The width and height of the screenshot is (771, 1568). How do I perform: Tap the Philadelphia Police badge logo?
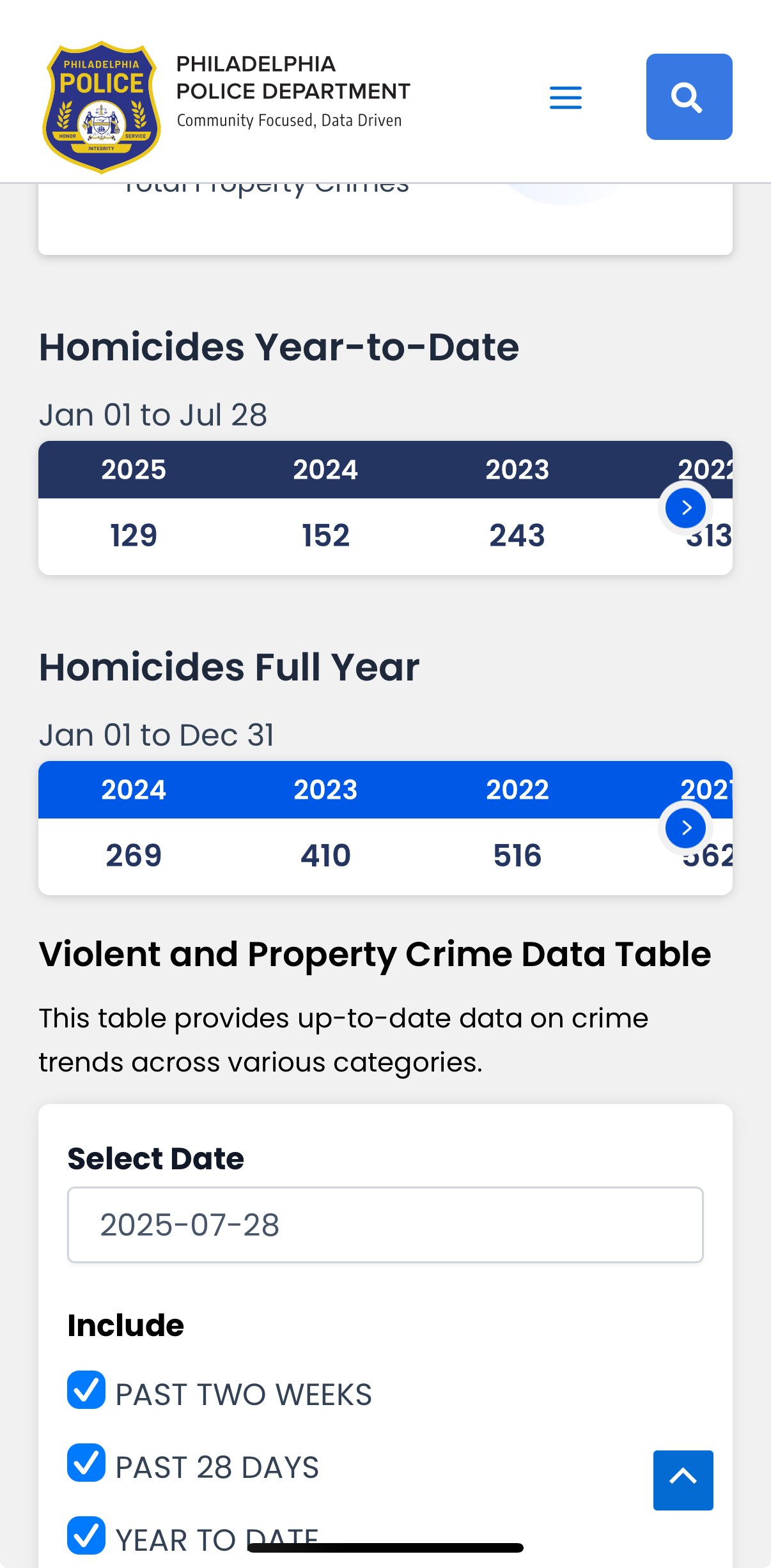click(x=101, y=107)
